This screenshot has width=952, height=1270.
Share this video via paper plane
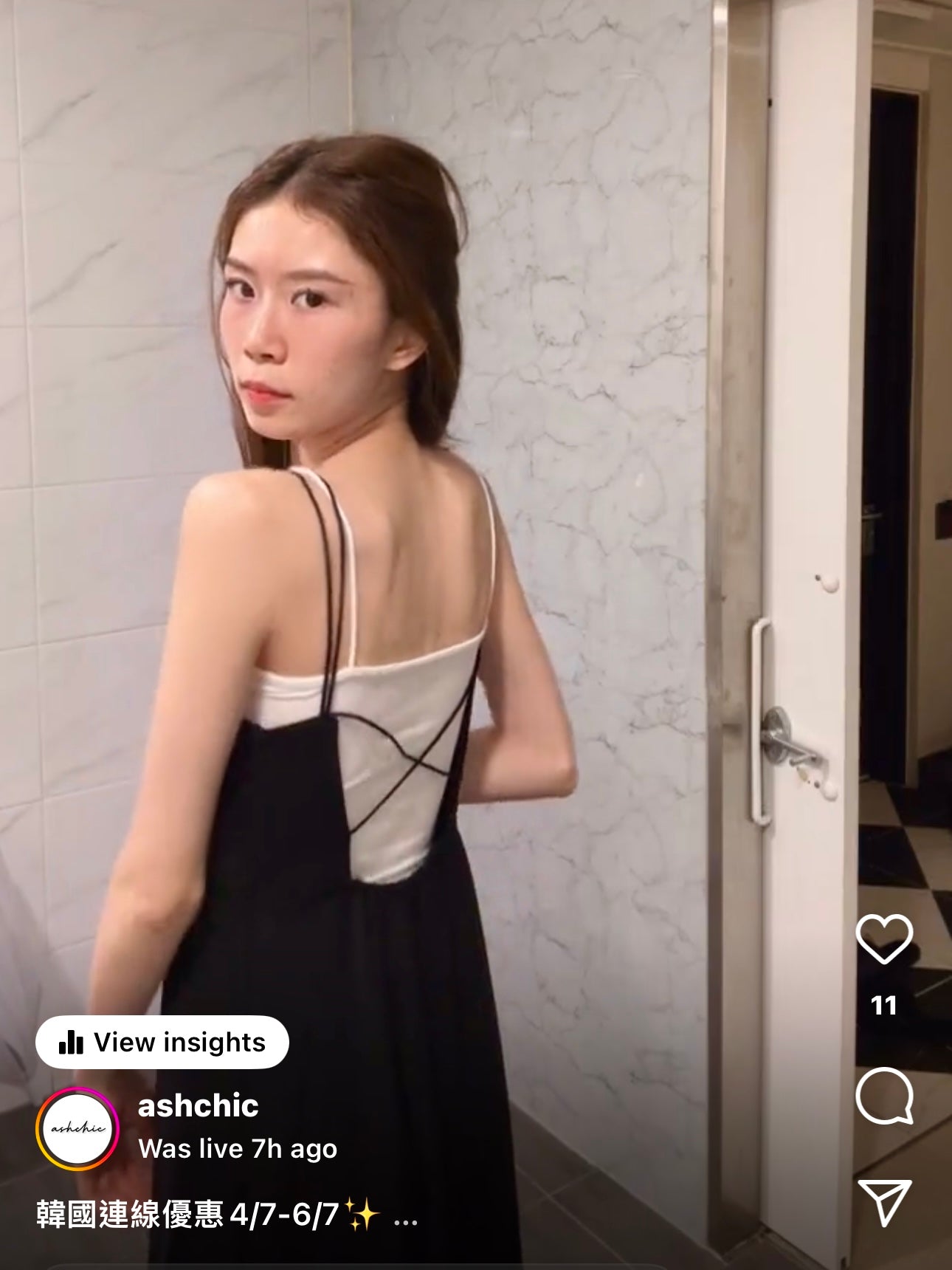tap(884, 1202)
